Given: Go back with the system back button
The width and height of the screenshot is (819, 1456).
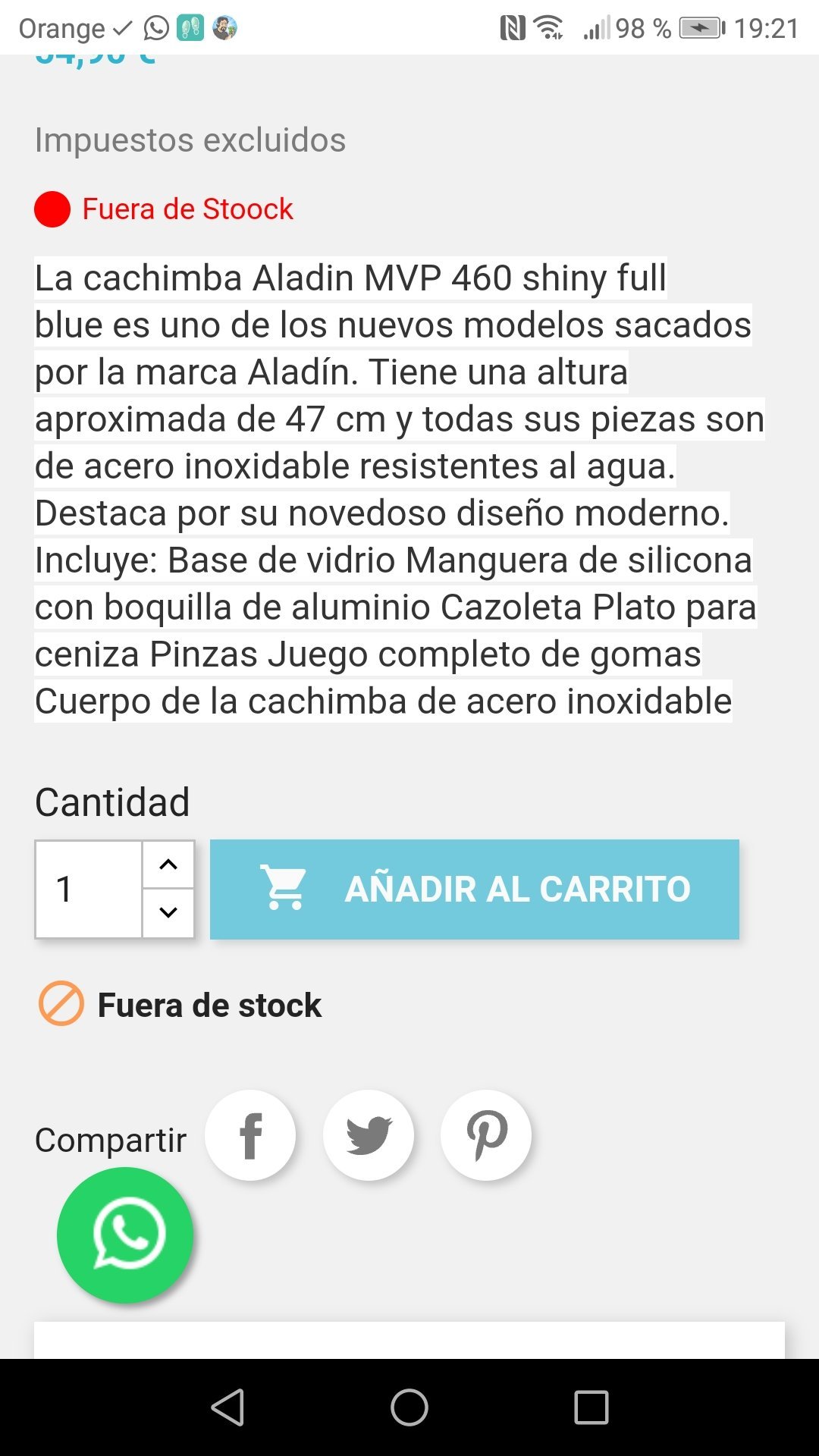Looking at the screenshot, I should (x=227, y=1407).
